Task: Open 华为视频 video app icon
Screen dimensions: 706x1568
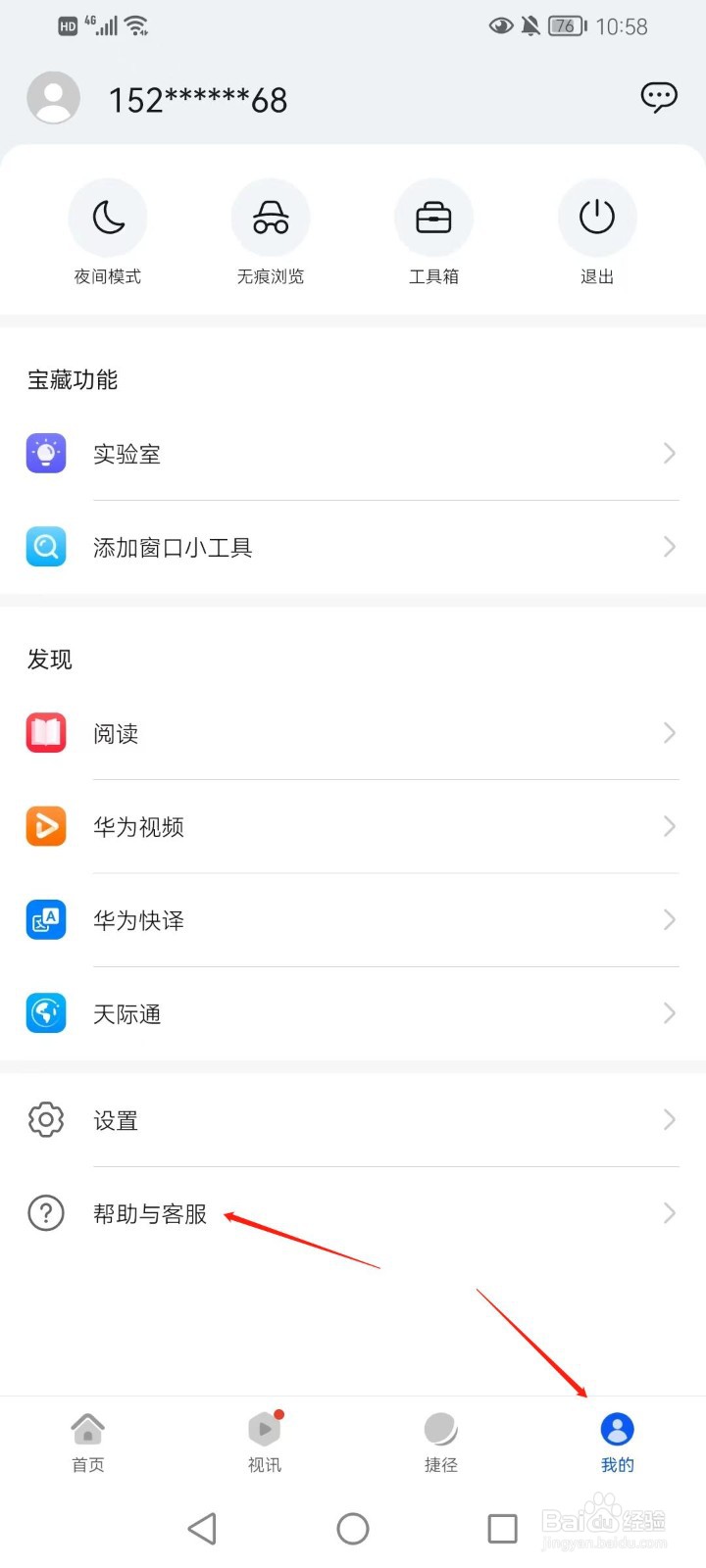Action: coord(46,826)
